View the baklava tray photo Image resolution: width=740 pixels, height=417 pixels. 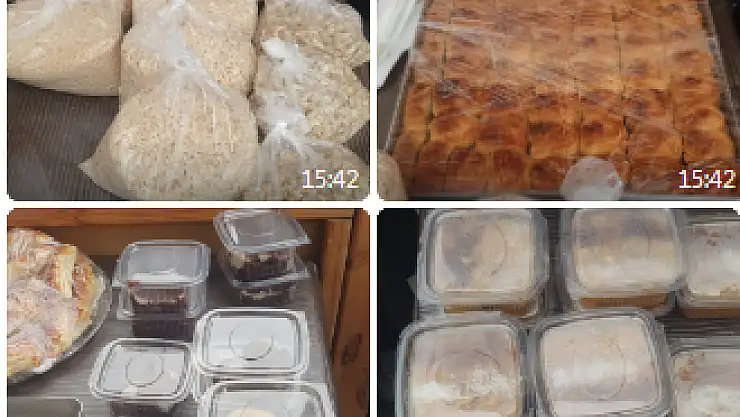pyautogui.click(x=558, y=99)
